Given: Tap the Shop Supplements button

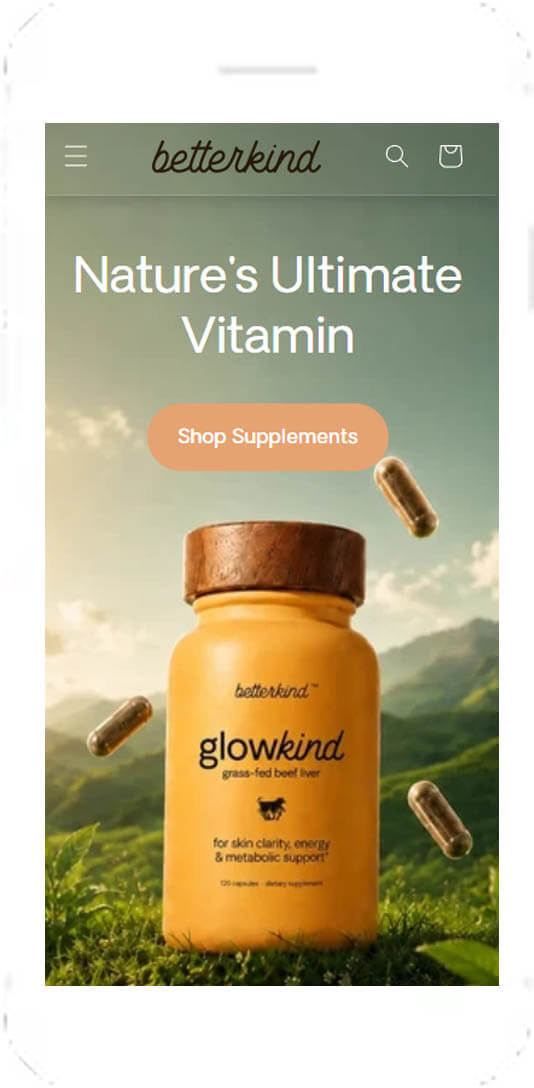Looking at the screenshot, I should 268,437.
